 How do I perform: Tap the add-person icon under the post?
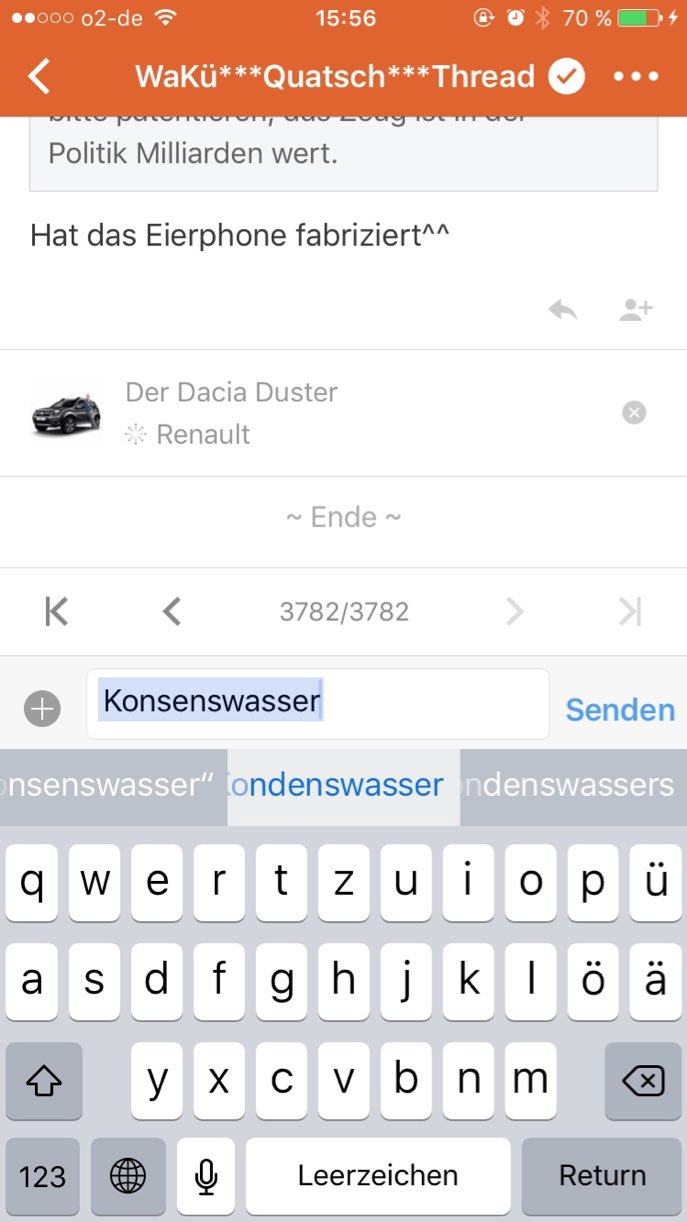pyautogui.click(x=635, y=311)
